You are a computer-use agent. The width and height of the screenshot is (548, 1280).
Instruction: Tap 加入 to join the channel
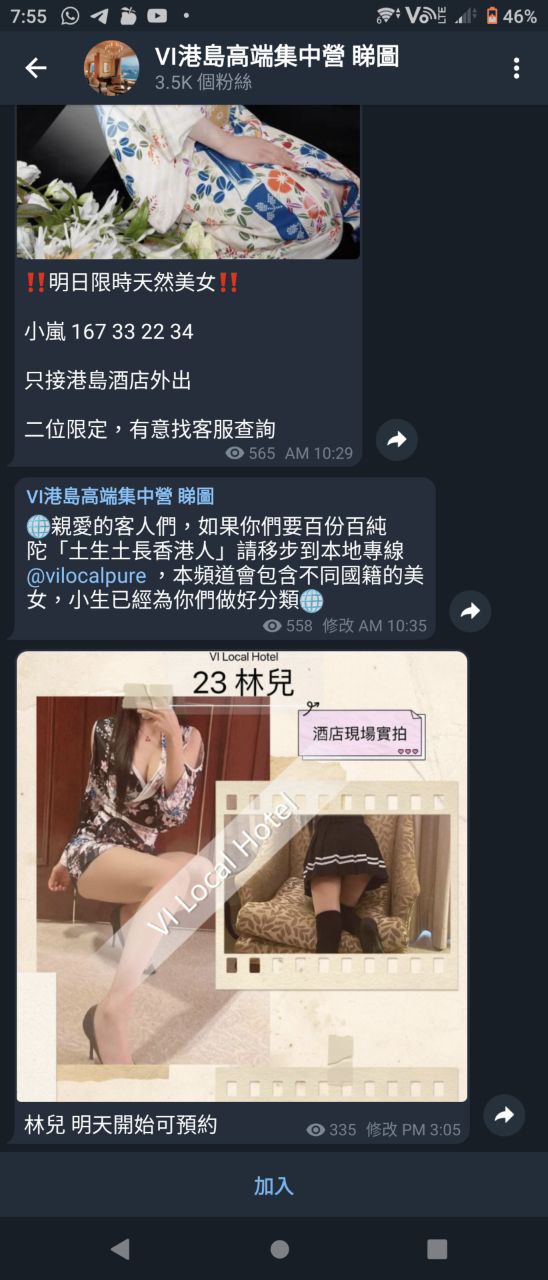click(274, 1186)
